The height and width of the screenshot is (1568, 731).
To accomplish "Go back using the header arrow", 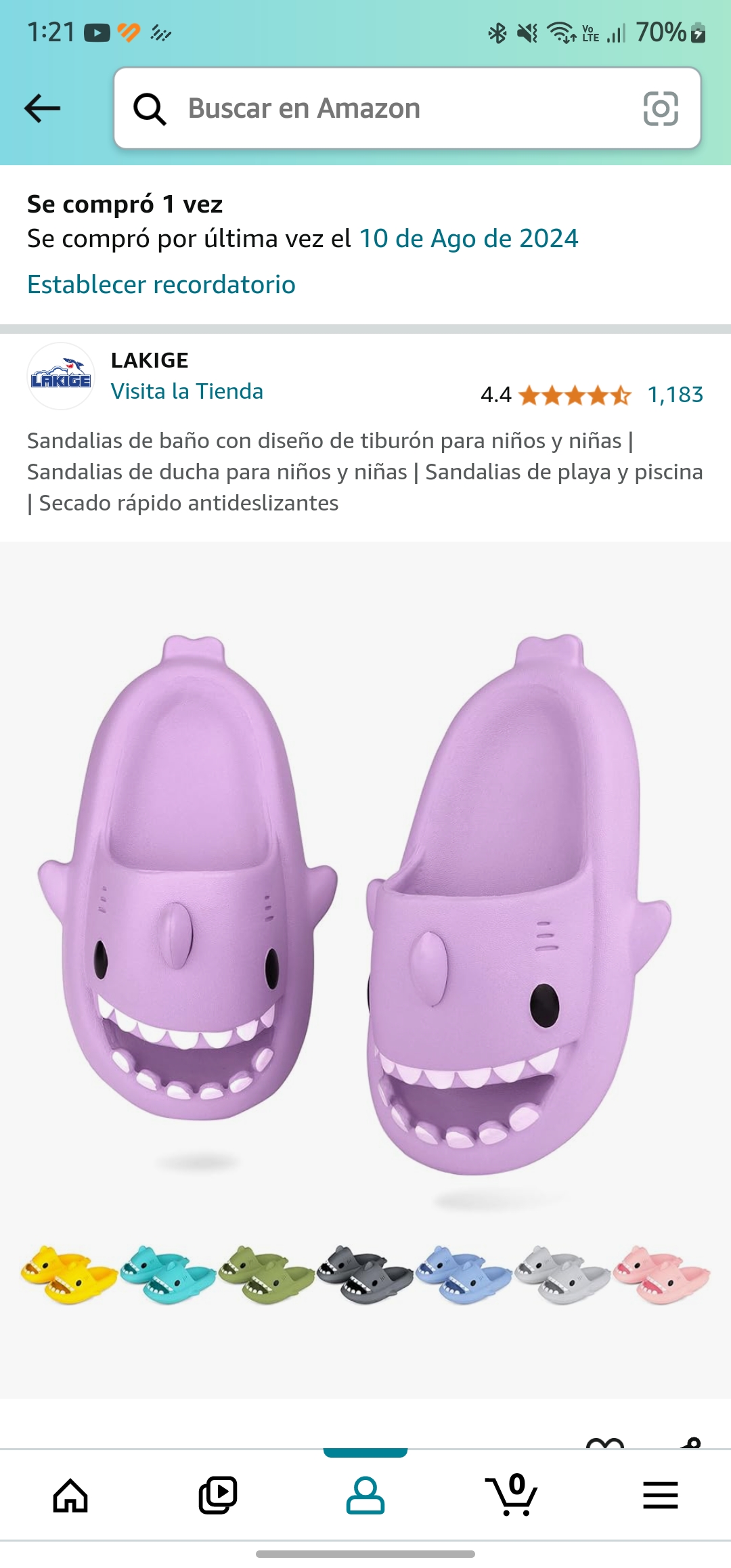I will pyautogui.click(x=42, y=108).
